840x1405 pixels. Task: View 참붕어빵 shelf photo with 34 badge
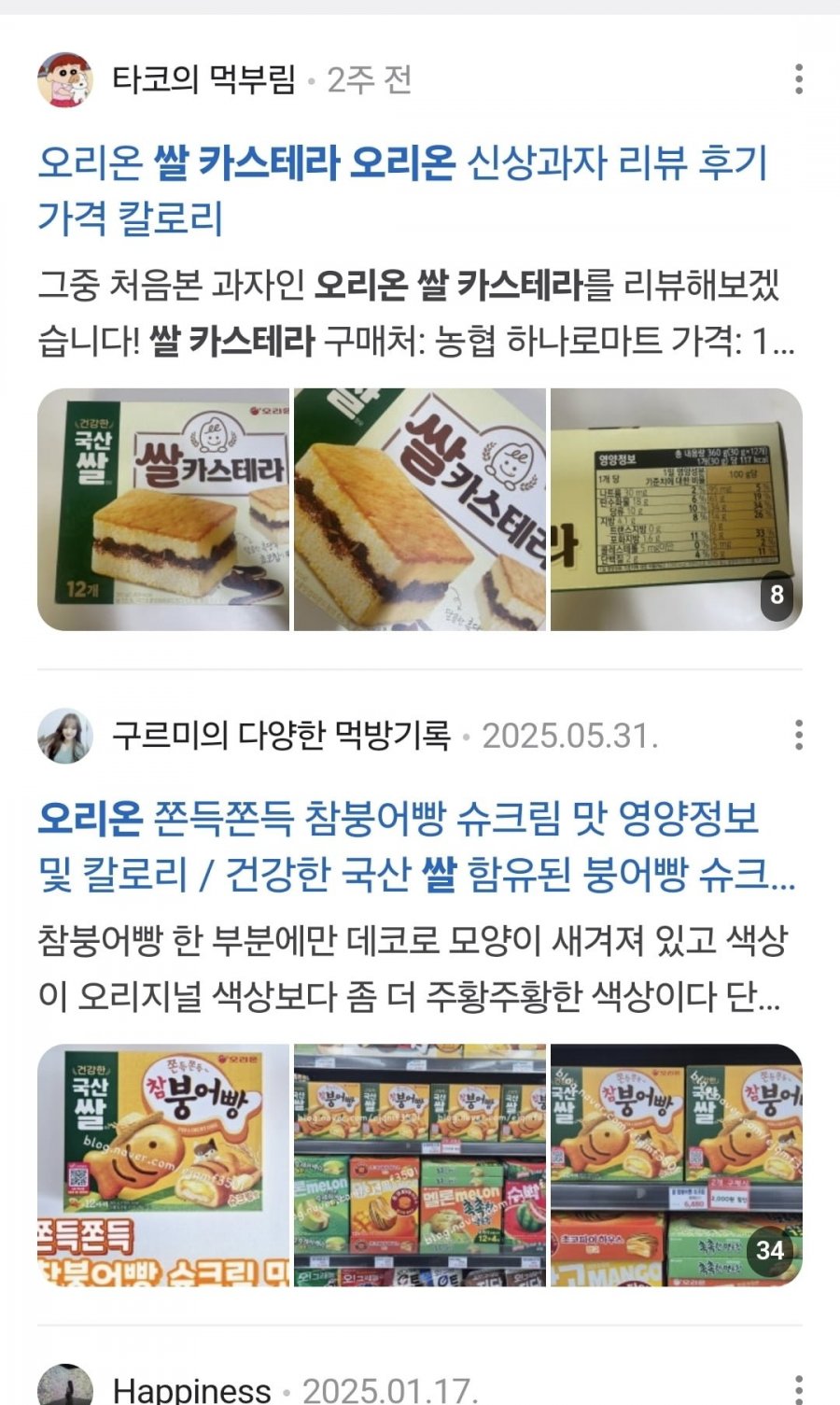676,1165
